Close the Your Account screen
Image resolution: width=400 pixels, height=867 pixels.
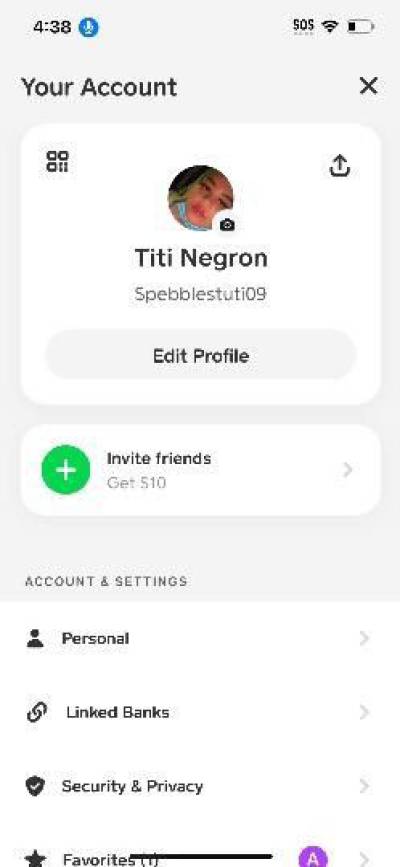(368, 86)
